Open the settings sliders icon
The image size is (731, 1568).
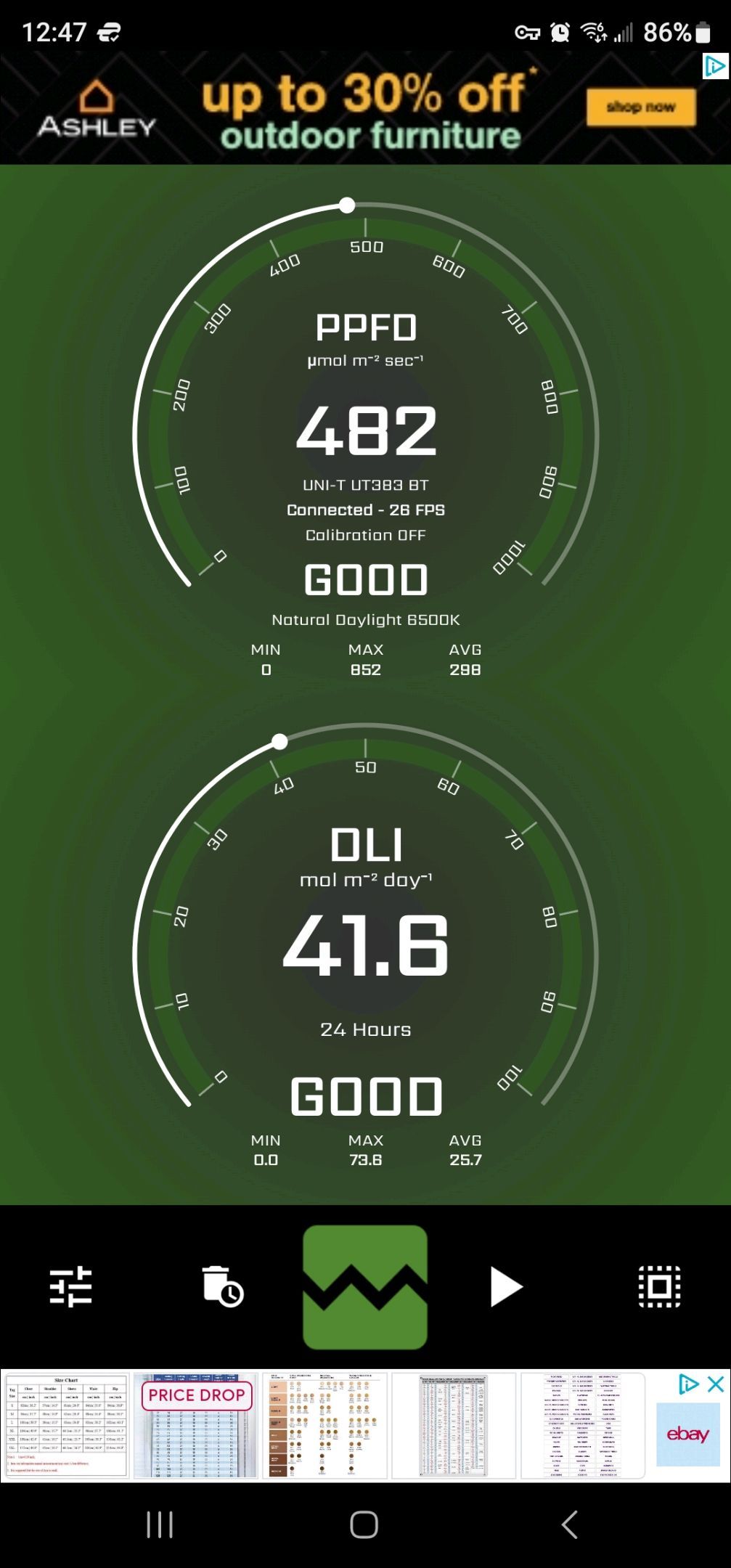click(70, 1286)
